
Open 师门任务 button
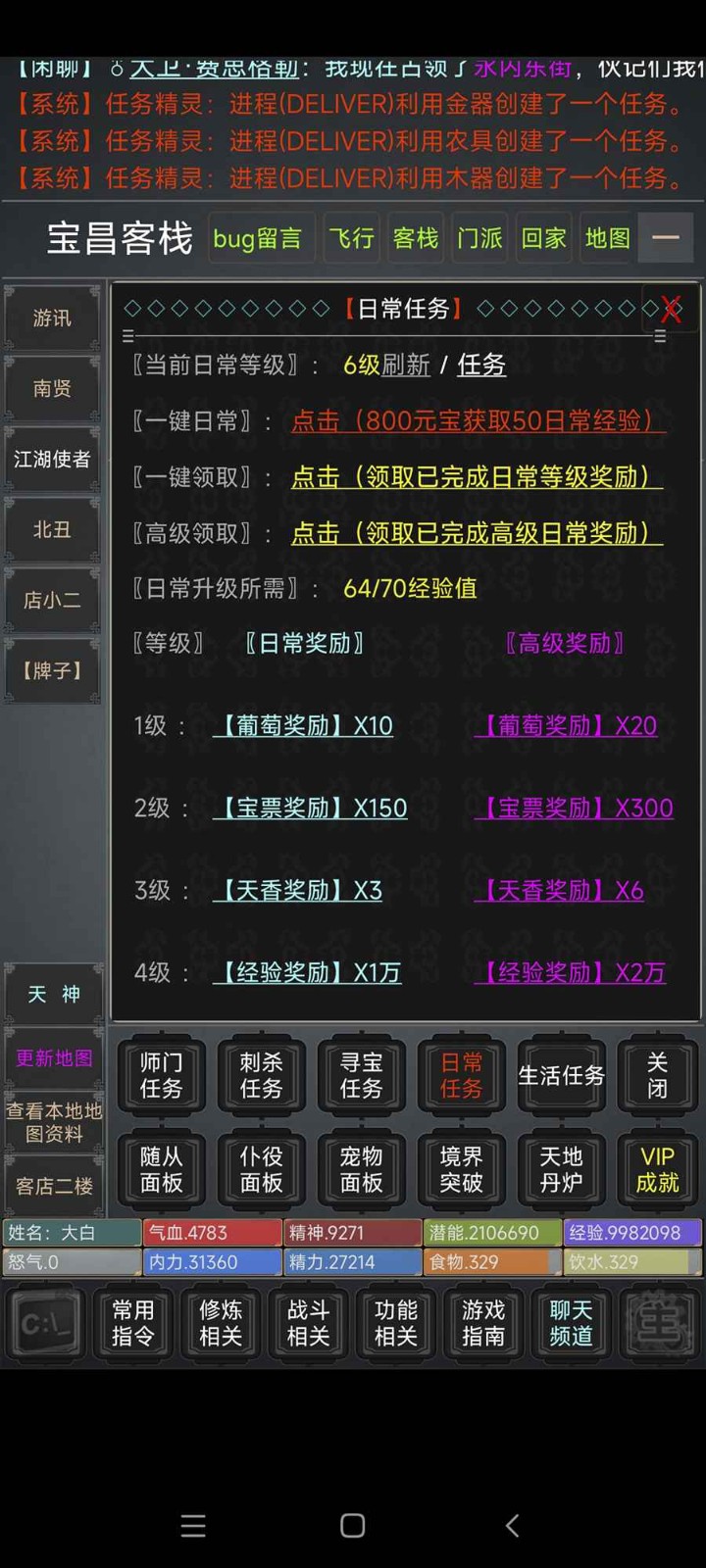tap(161, 1075)
